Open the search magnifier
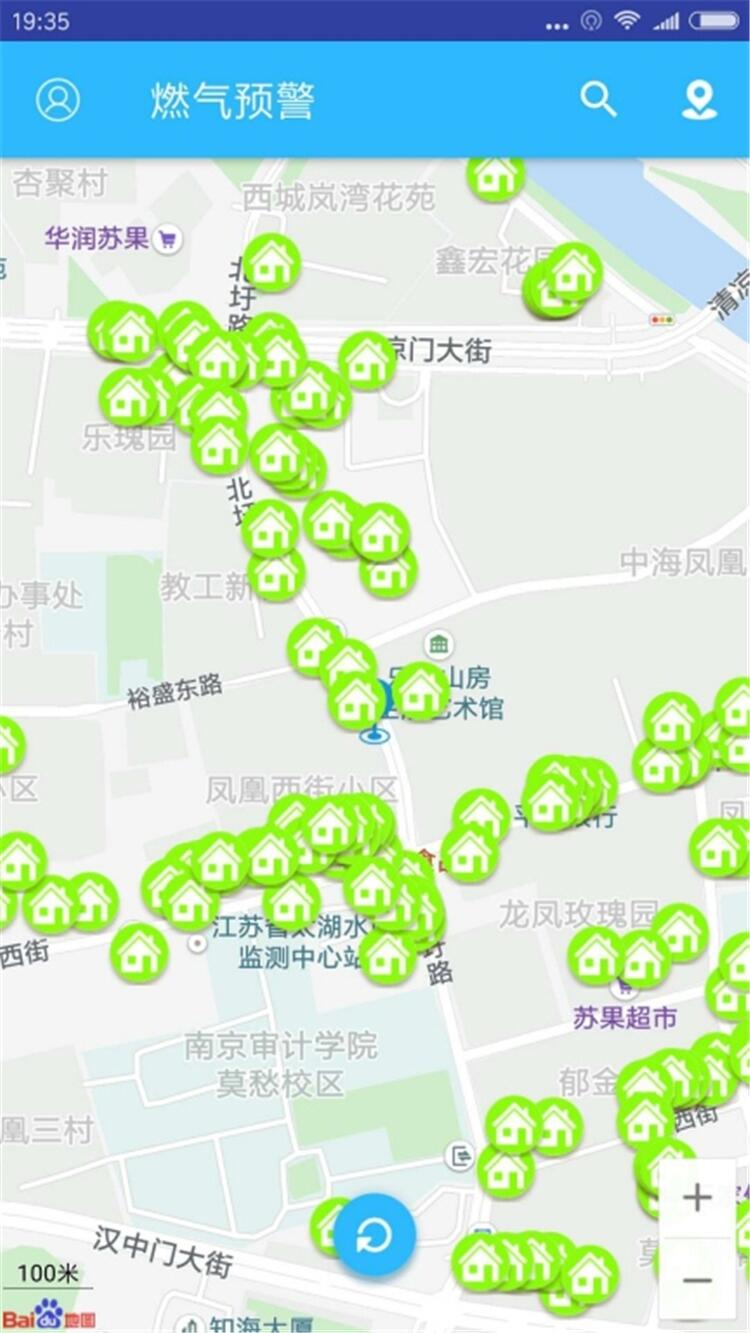Screen dimensions: 750x1333 [x=598, y=99]
